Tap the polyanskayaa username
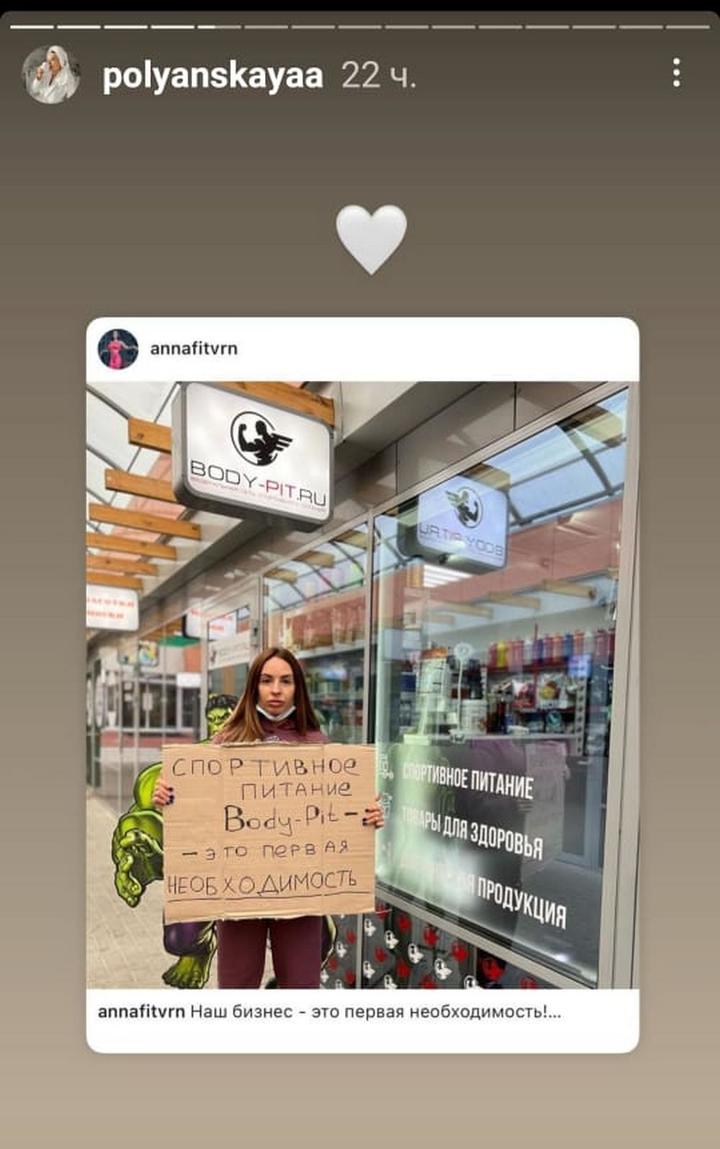 [x=212, y=75]
